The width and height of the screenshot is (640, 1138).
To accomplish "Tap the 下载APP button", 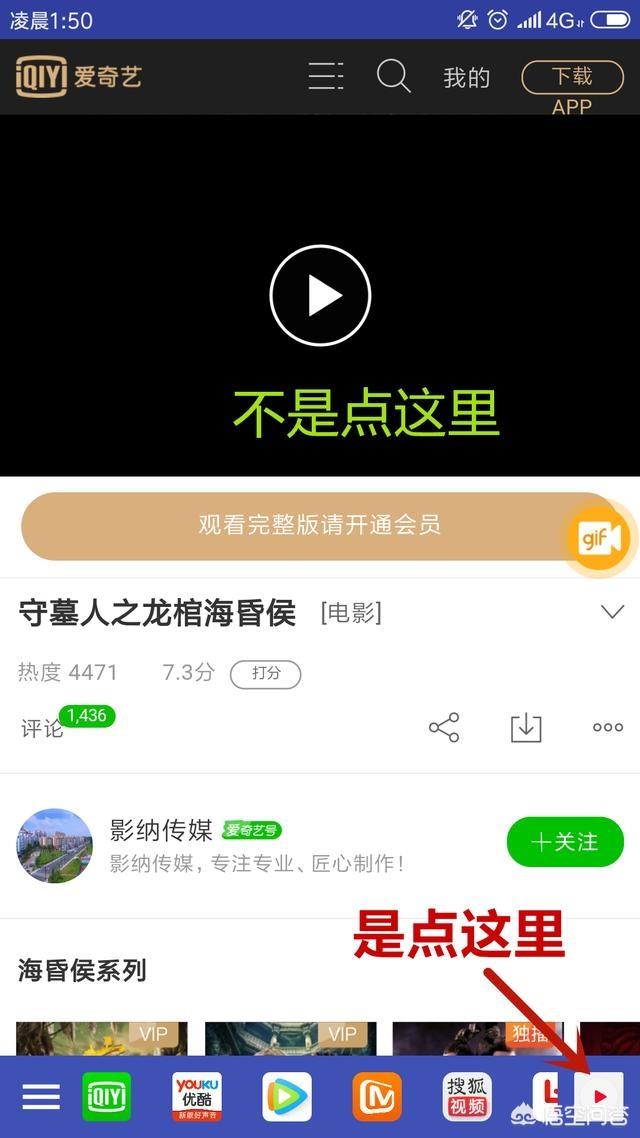I will [x=573, y=77].
